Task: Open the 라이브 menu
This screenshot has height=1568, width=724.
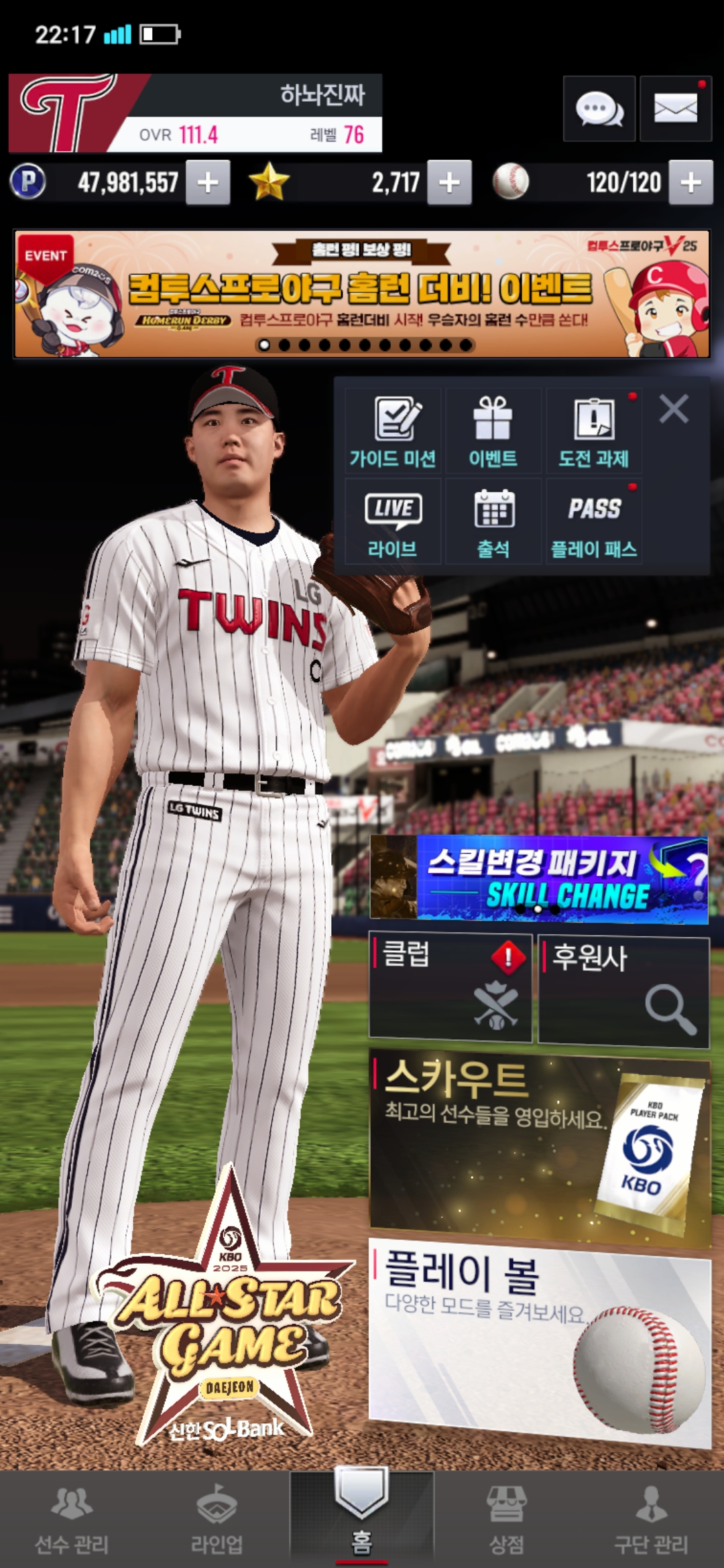Action: 394,522
